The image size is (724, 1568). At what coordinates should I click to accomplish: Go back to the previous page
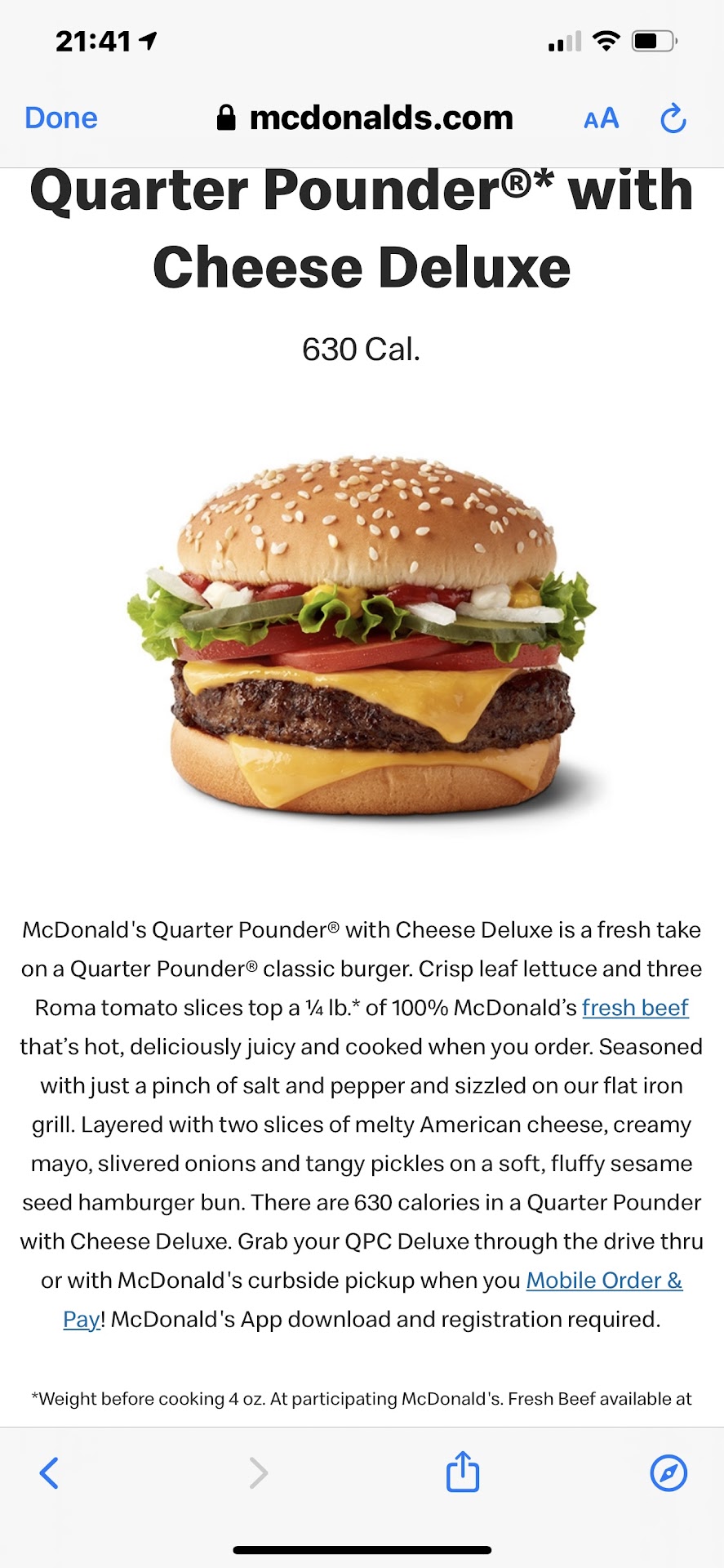click(x=50, y=1472)
